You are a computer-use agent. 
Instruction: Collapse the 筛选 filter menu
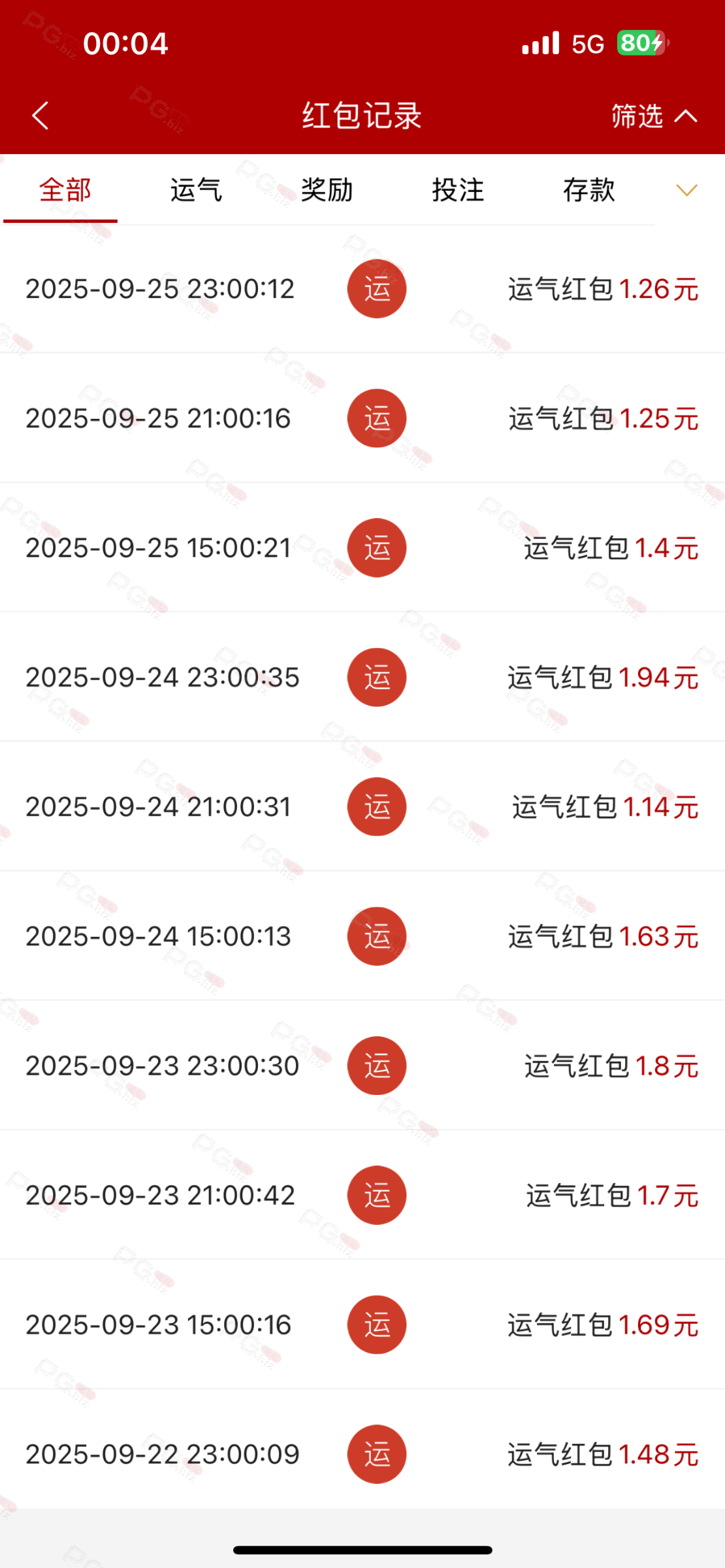point(654,116)
